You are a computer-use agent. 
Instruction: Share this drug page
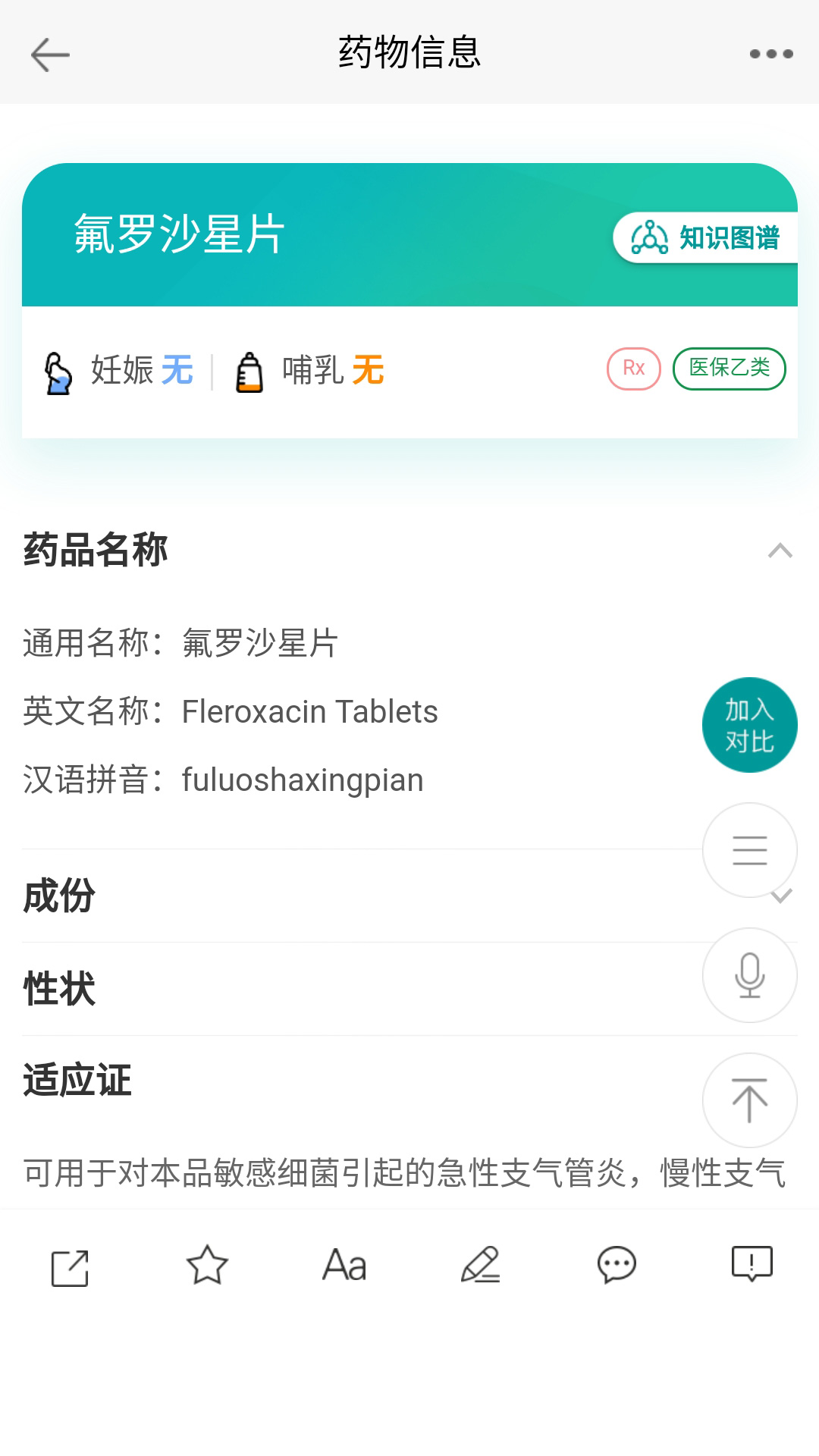point(70,1267)
